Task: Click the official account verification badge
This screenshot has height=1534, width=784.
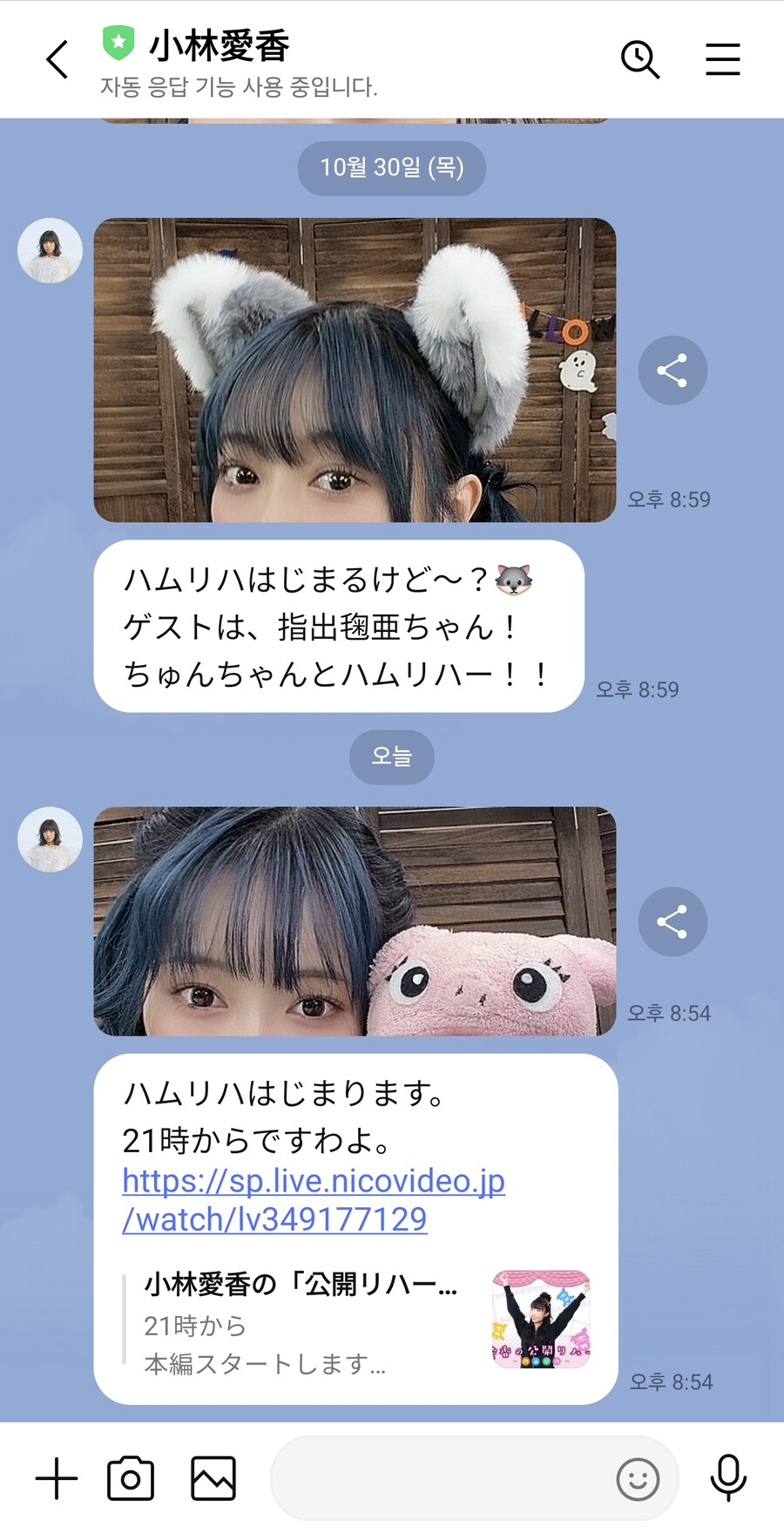Action: coord(118,42)
